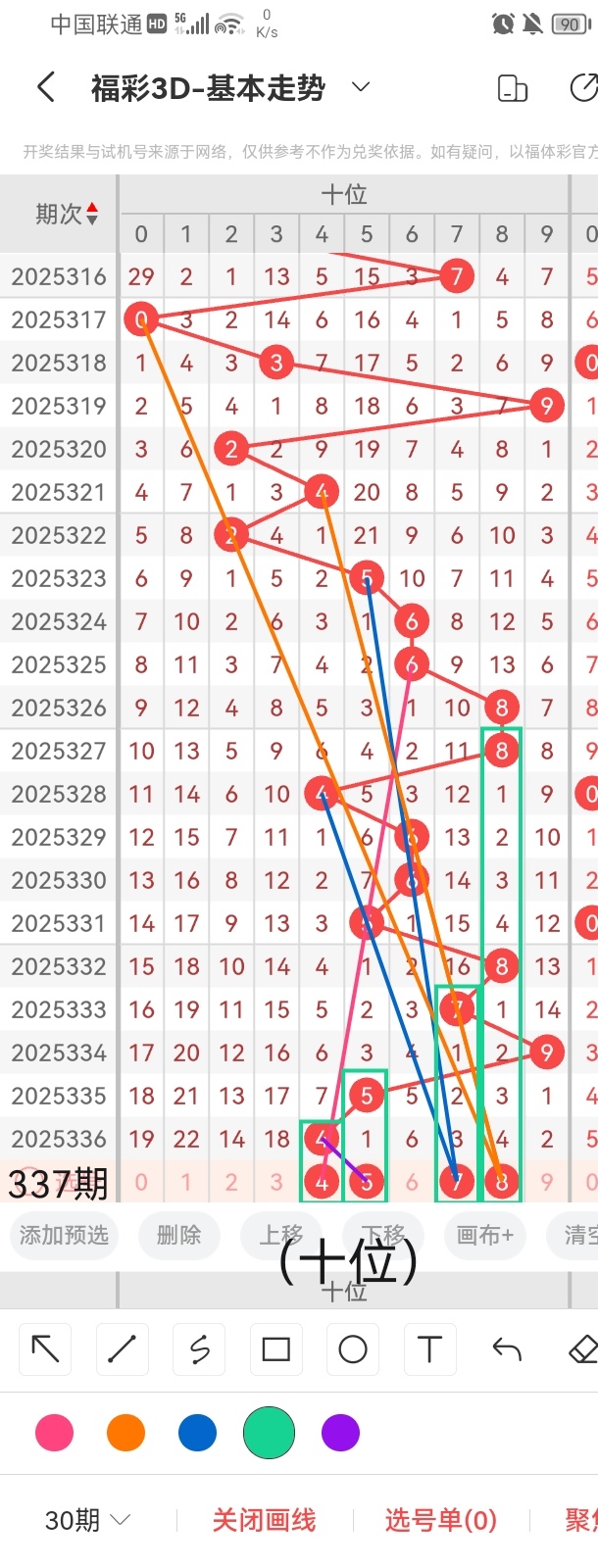
Task: Select the rectangle shape tool
Action: 275,1349
